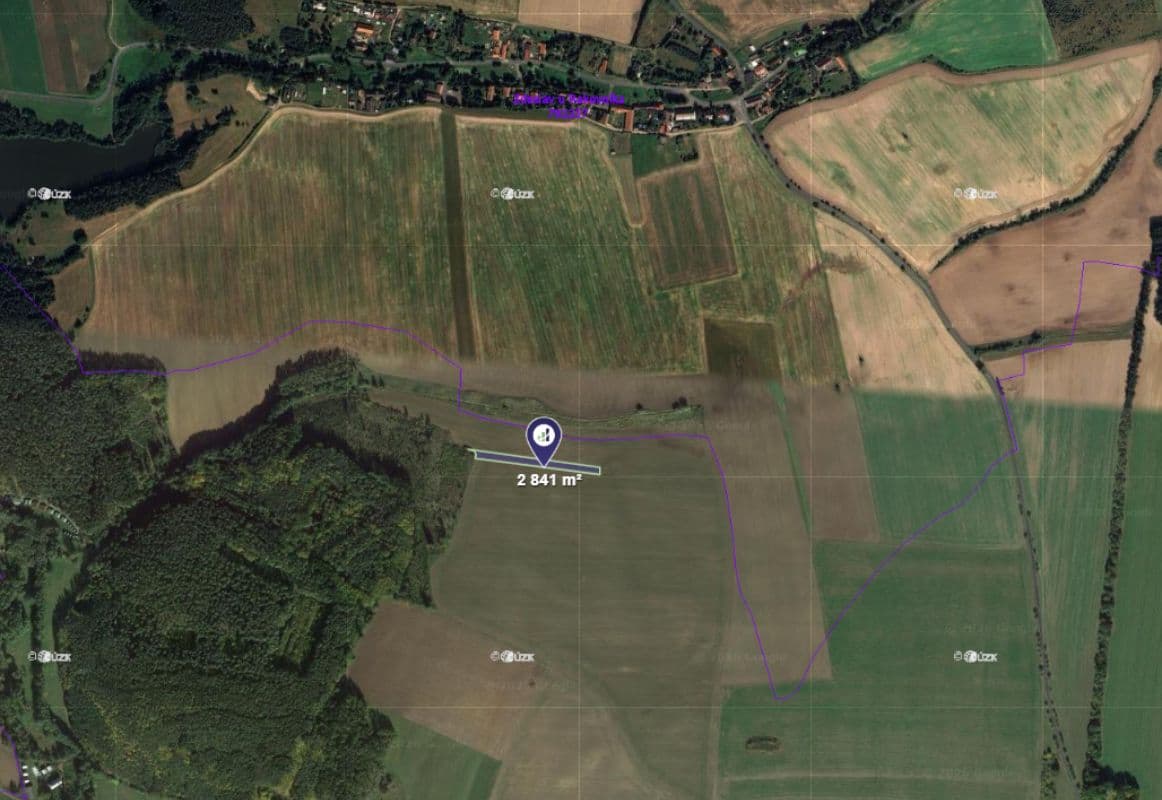The image size is (1162, 800).
Task: Tap the map pin above the 2 841 m² parcel
Action: (x=544, y=438)
